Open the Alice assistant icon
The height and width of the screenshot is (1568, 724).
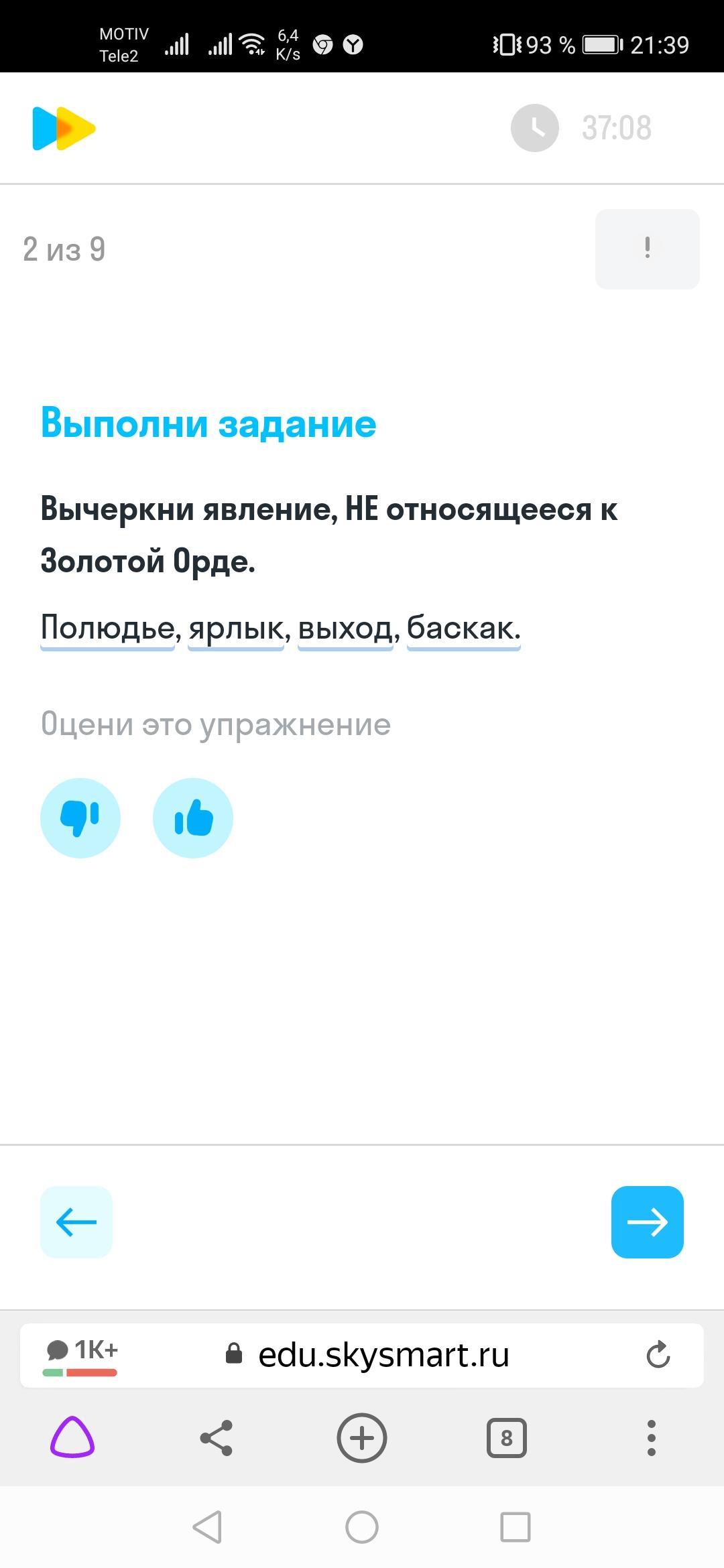72,1437
